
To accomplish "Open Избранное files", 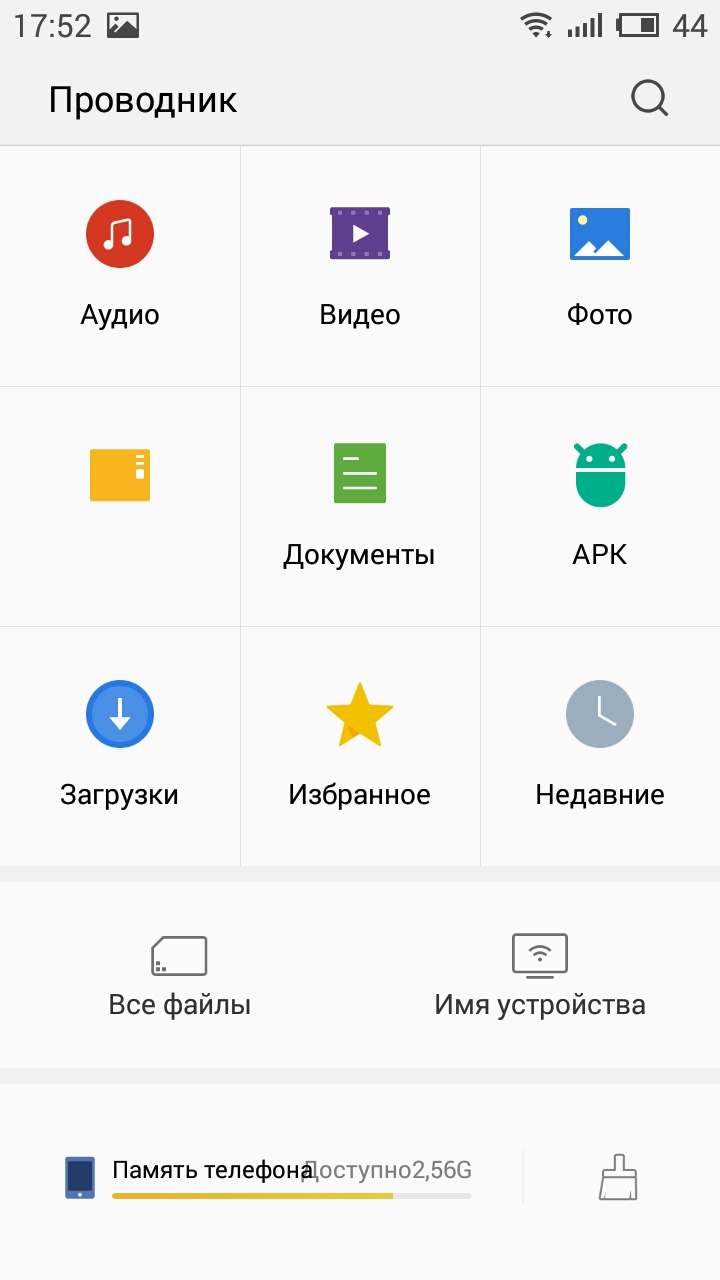I will [360, 746].
